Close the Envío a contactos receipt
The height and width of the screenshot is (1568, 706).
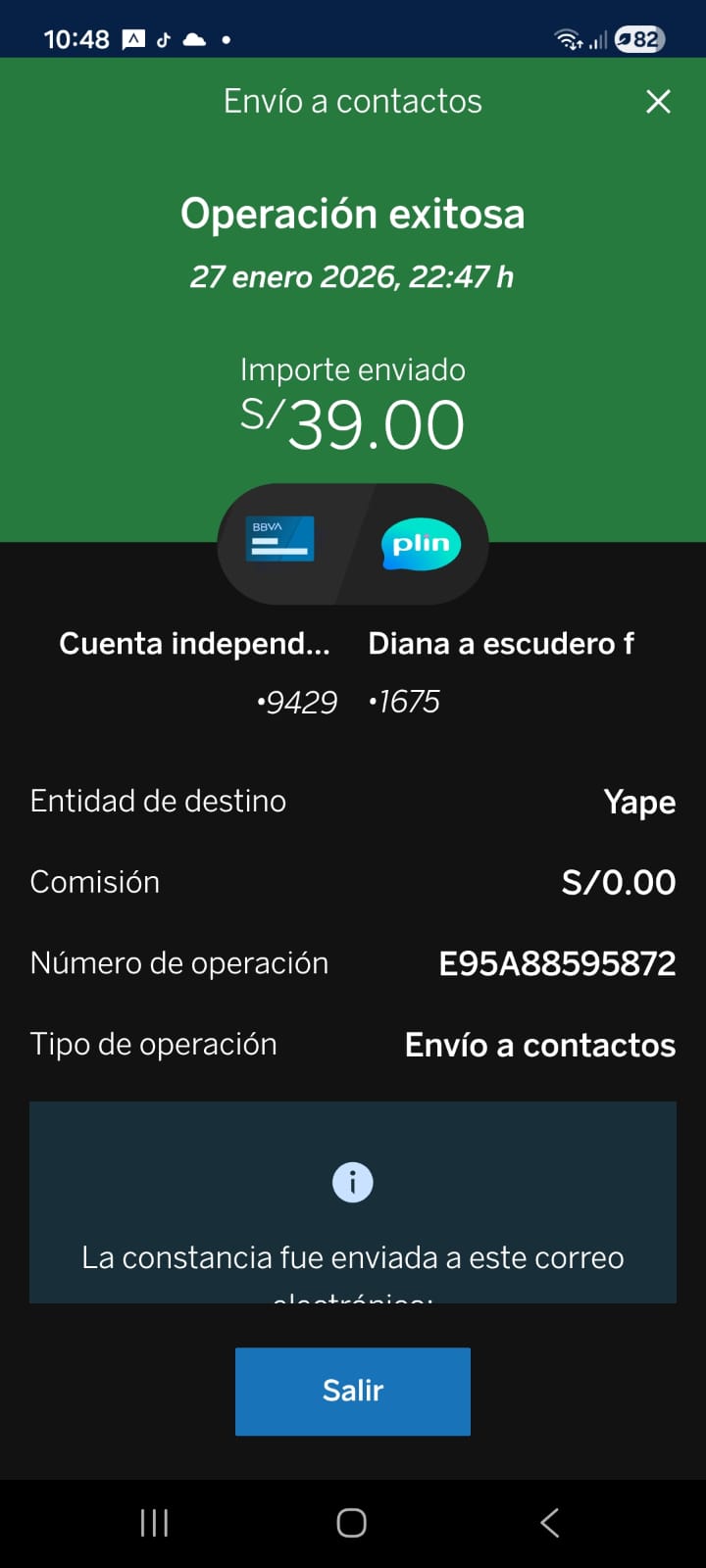coord(658,101)
